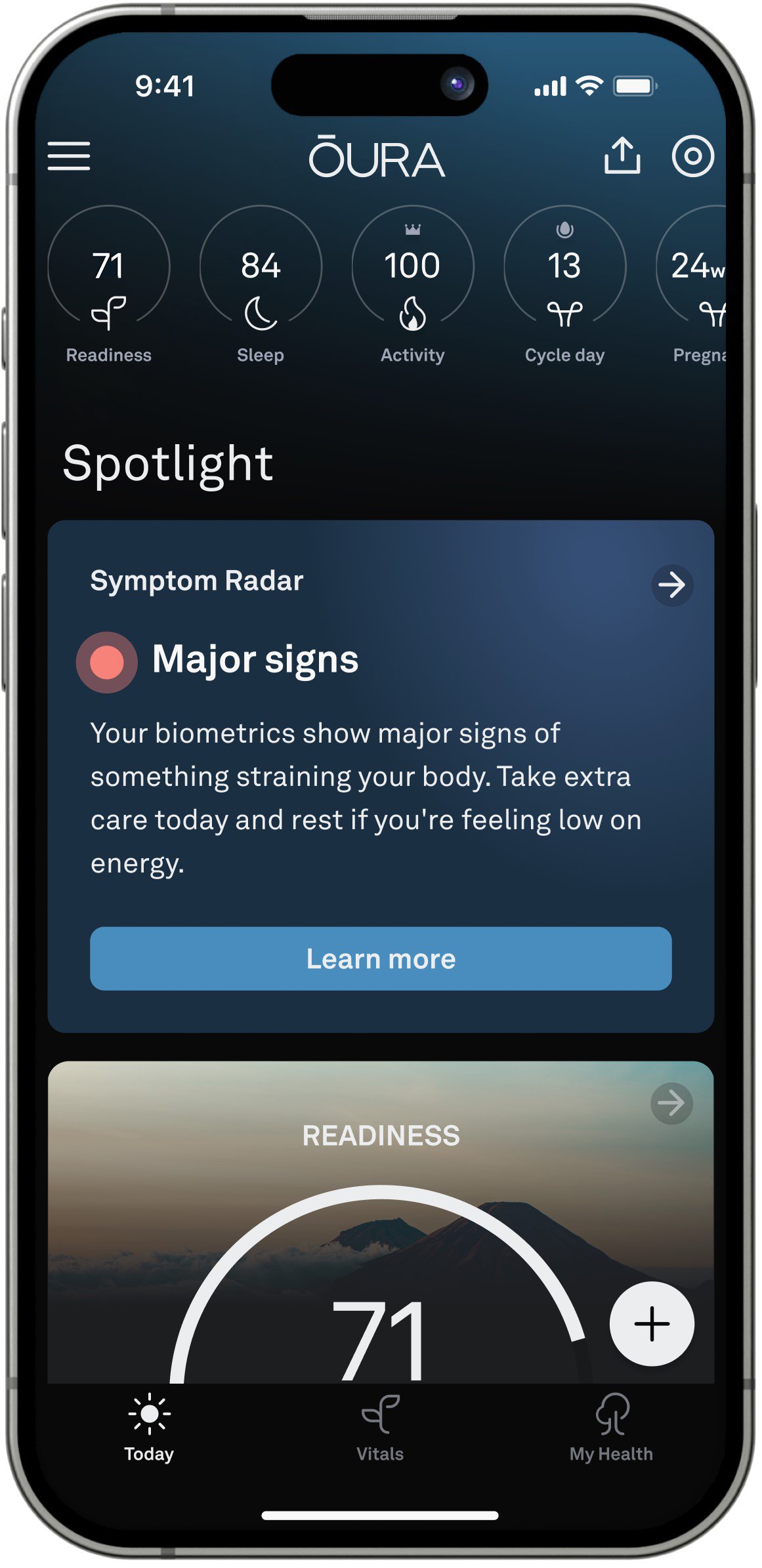Tap the Learn more button

pos(381,959)
